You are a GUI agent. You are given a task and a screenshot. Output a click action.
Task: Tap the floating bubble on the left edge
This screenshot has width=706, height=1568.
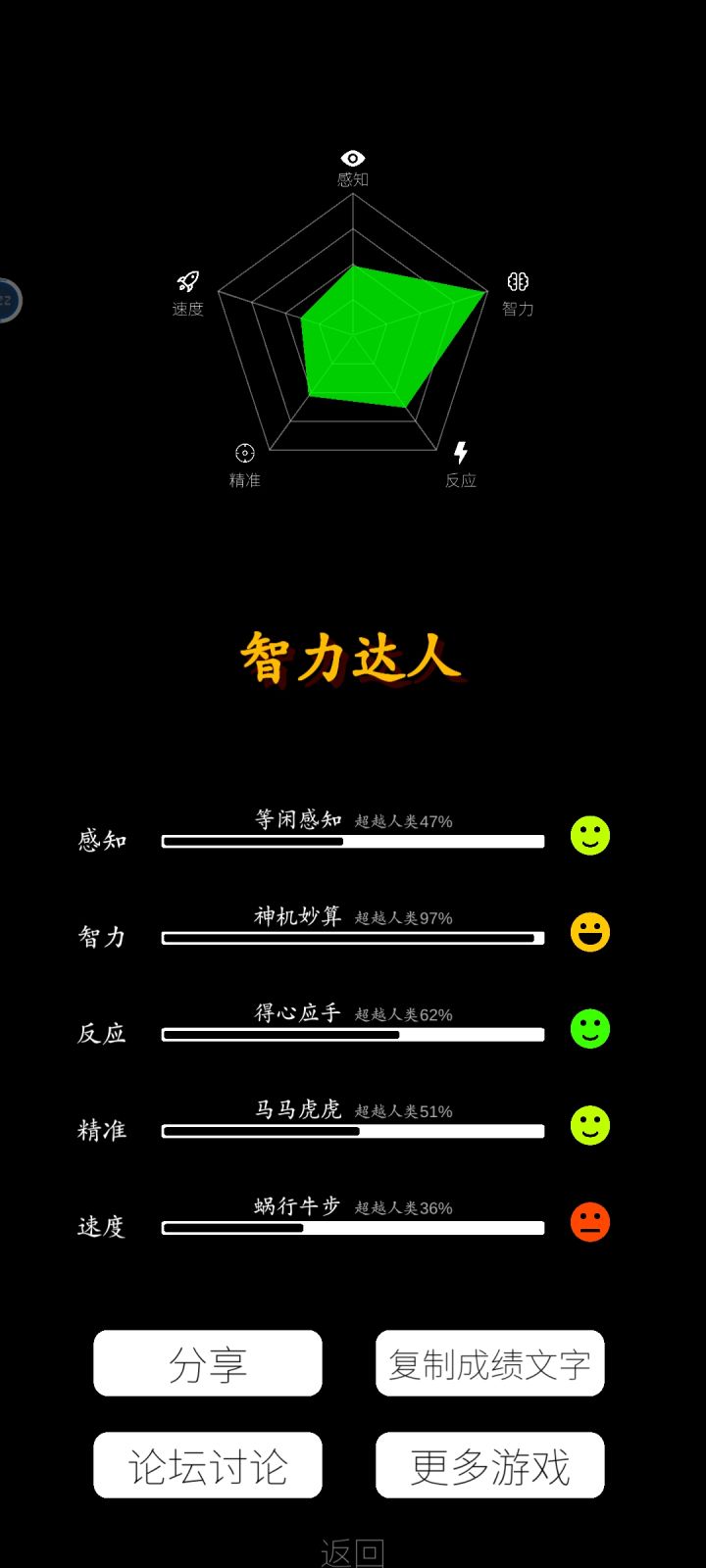coord(8,299)
